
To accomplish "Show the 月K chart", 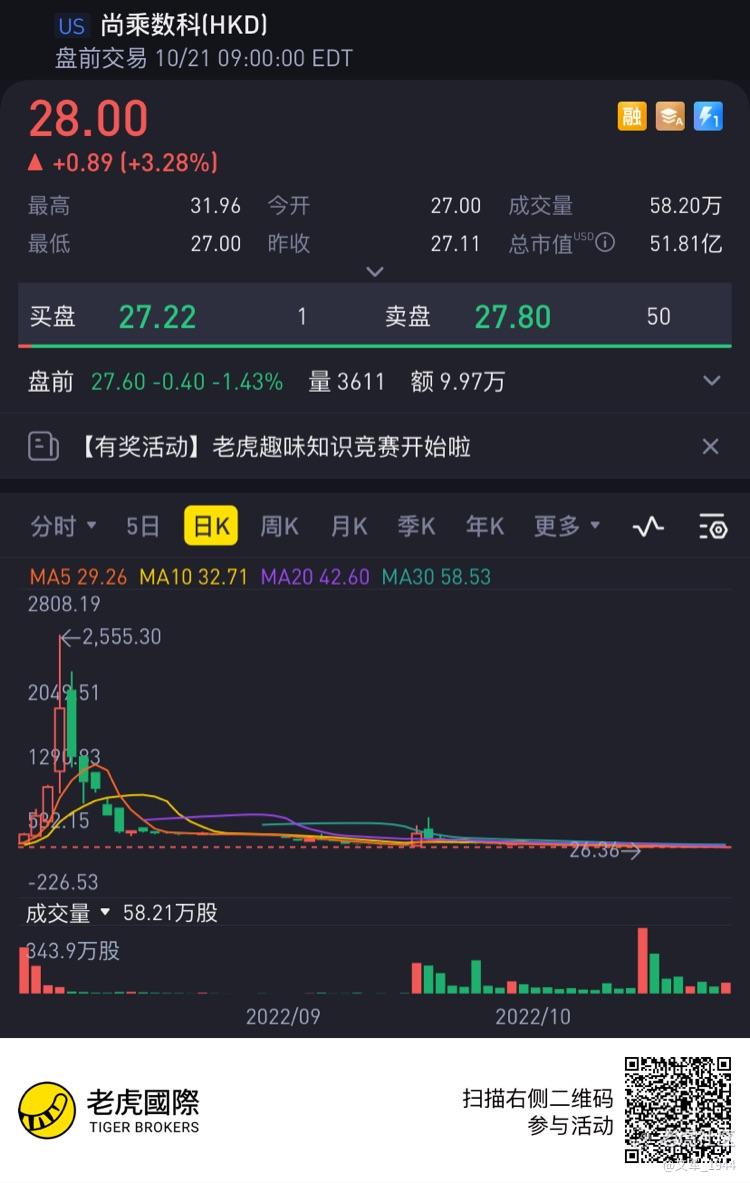I will pyautogui.click(x=349, y=526).
